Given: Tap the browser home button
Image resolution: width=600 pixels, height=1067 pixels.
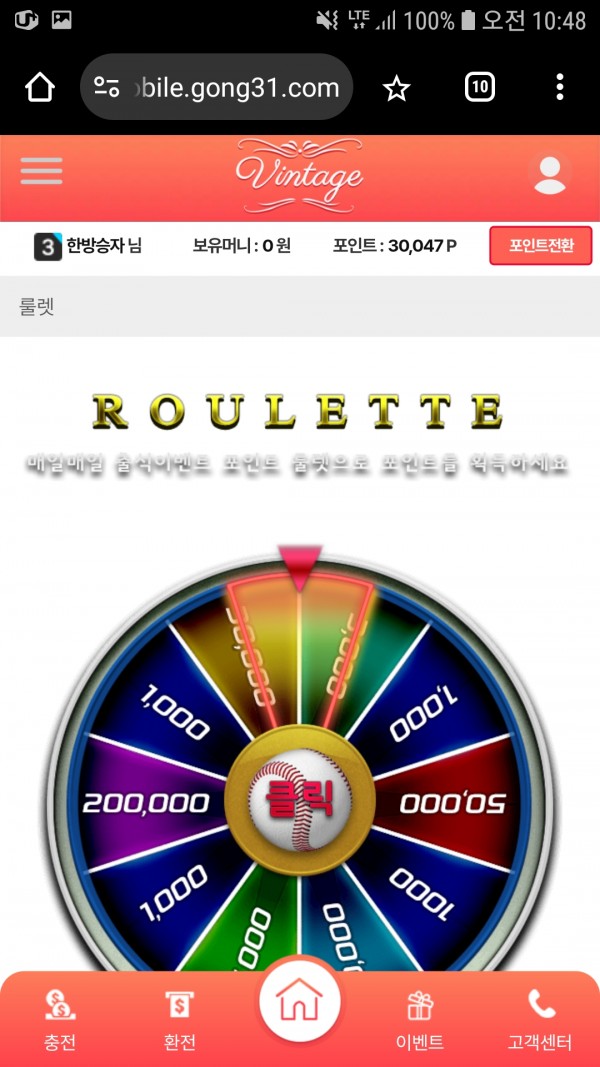Looking at the screenshot, I should (40, 88).
